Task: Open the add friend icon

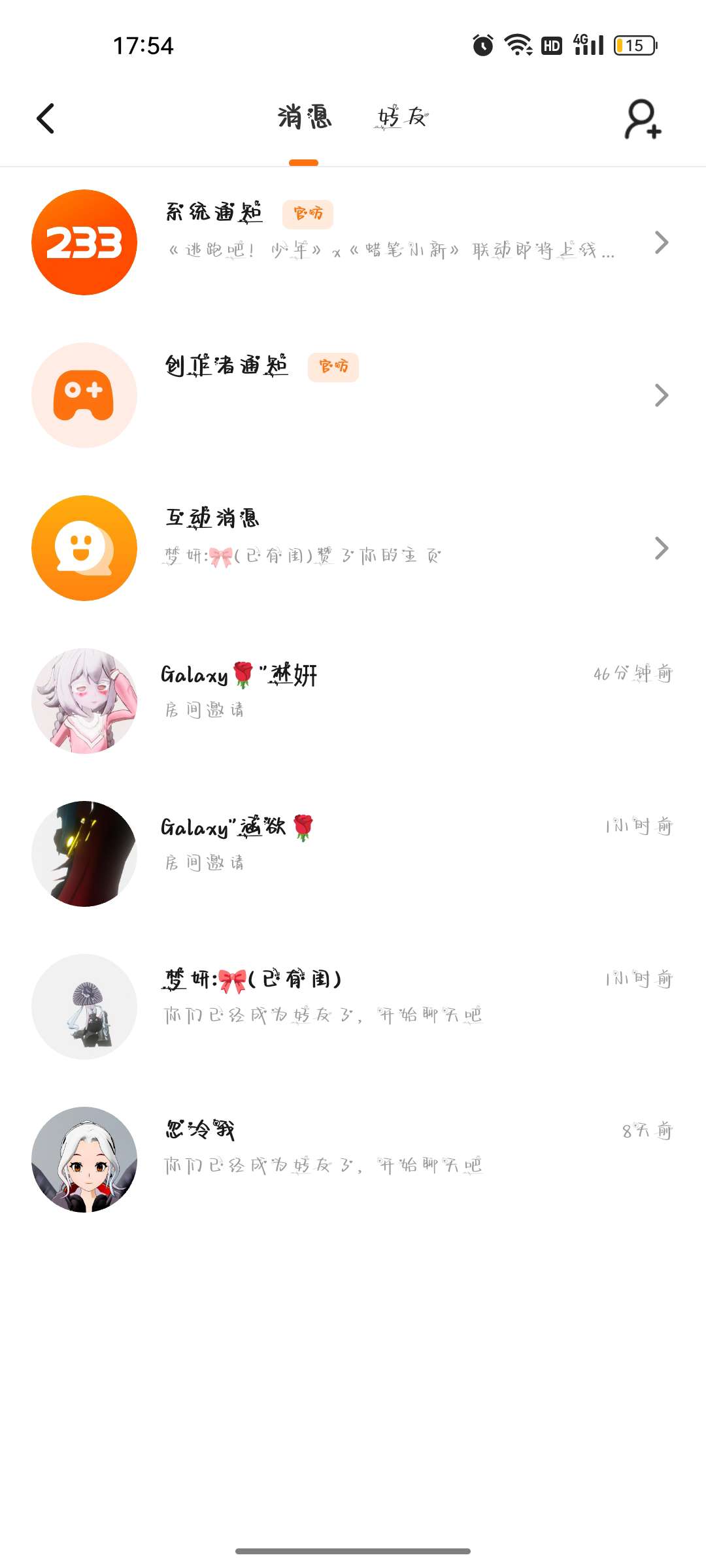Action: [x=643, y=119]
